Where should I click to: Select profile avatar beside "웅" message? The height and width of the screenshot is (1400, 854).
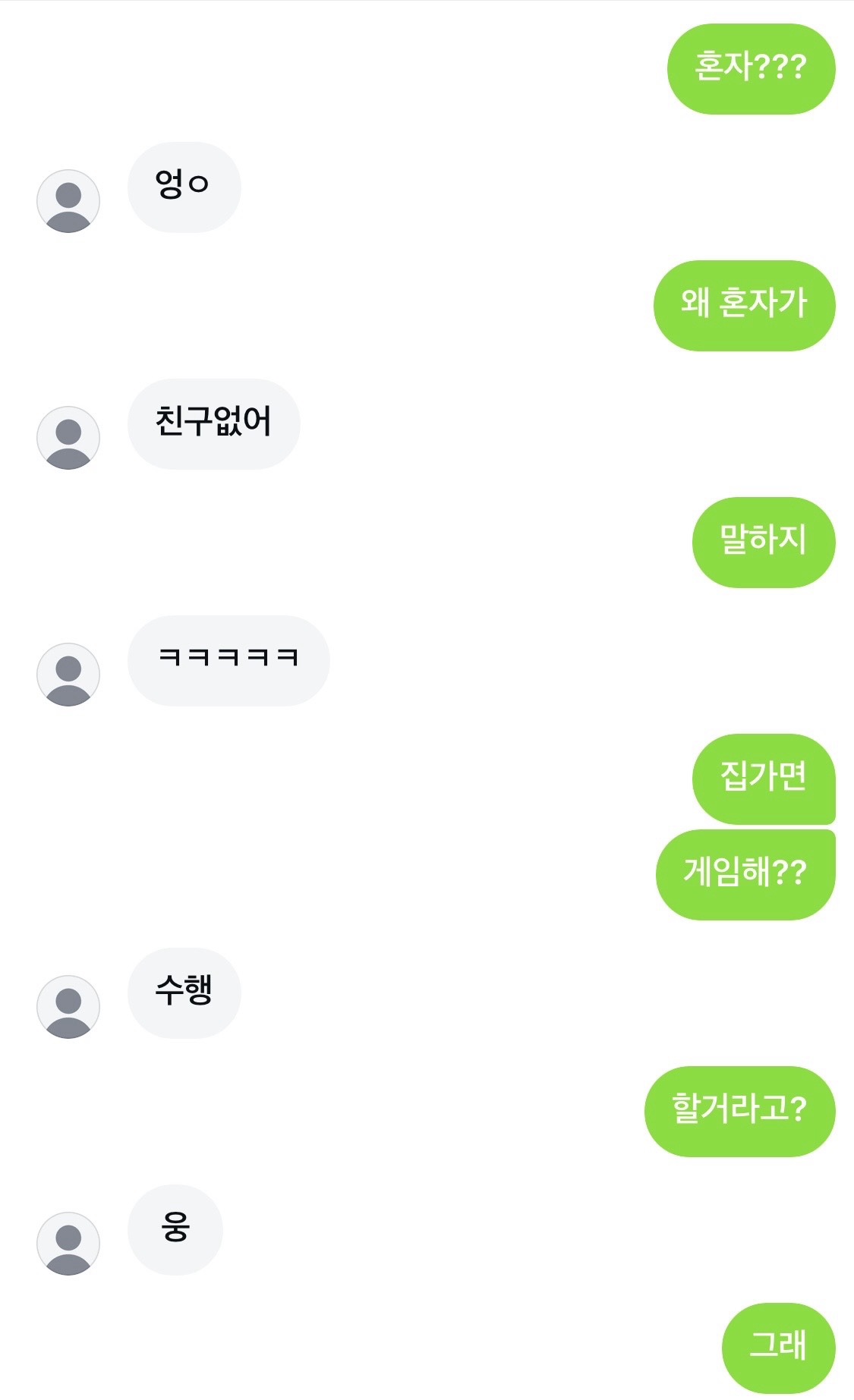tap(68, 1244)
